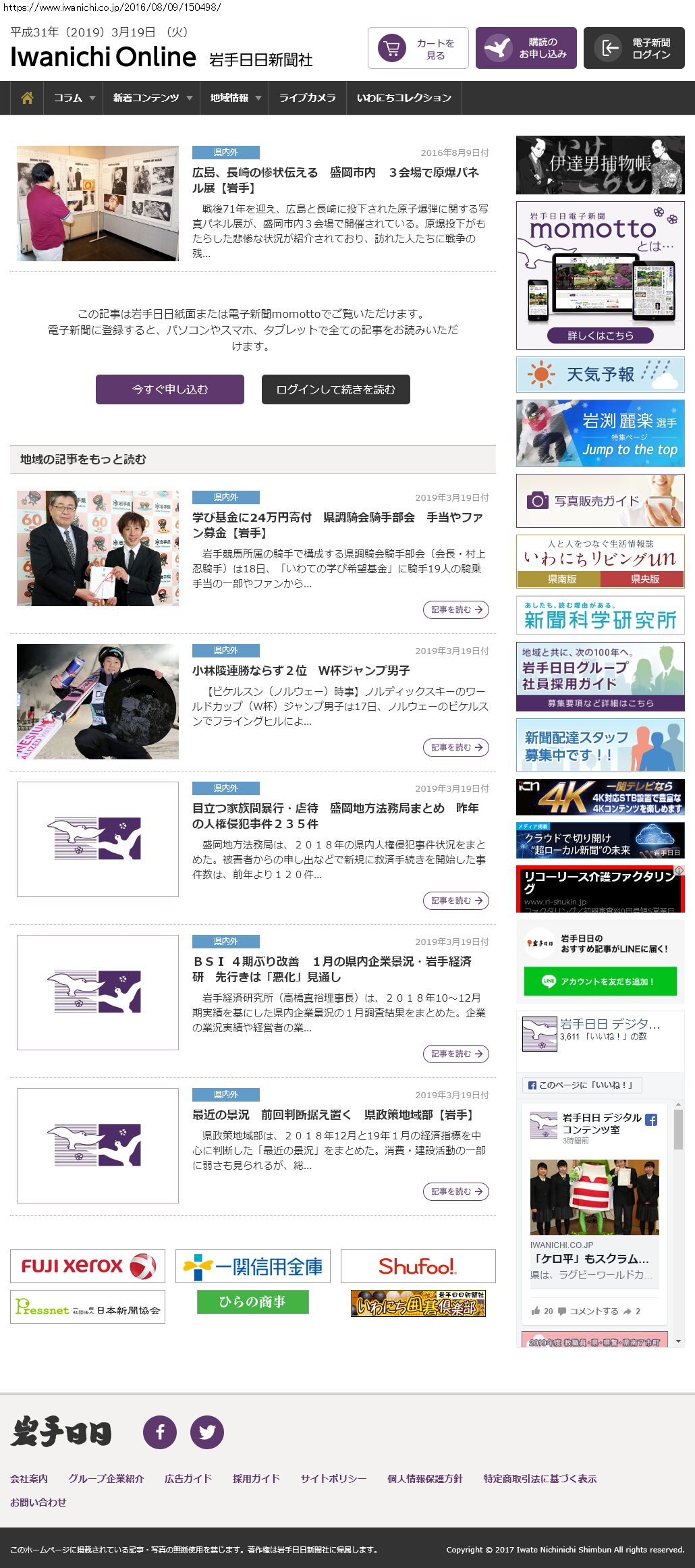
Task: Add the LINE account as friend
Action: tap(600, 981)
